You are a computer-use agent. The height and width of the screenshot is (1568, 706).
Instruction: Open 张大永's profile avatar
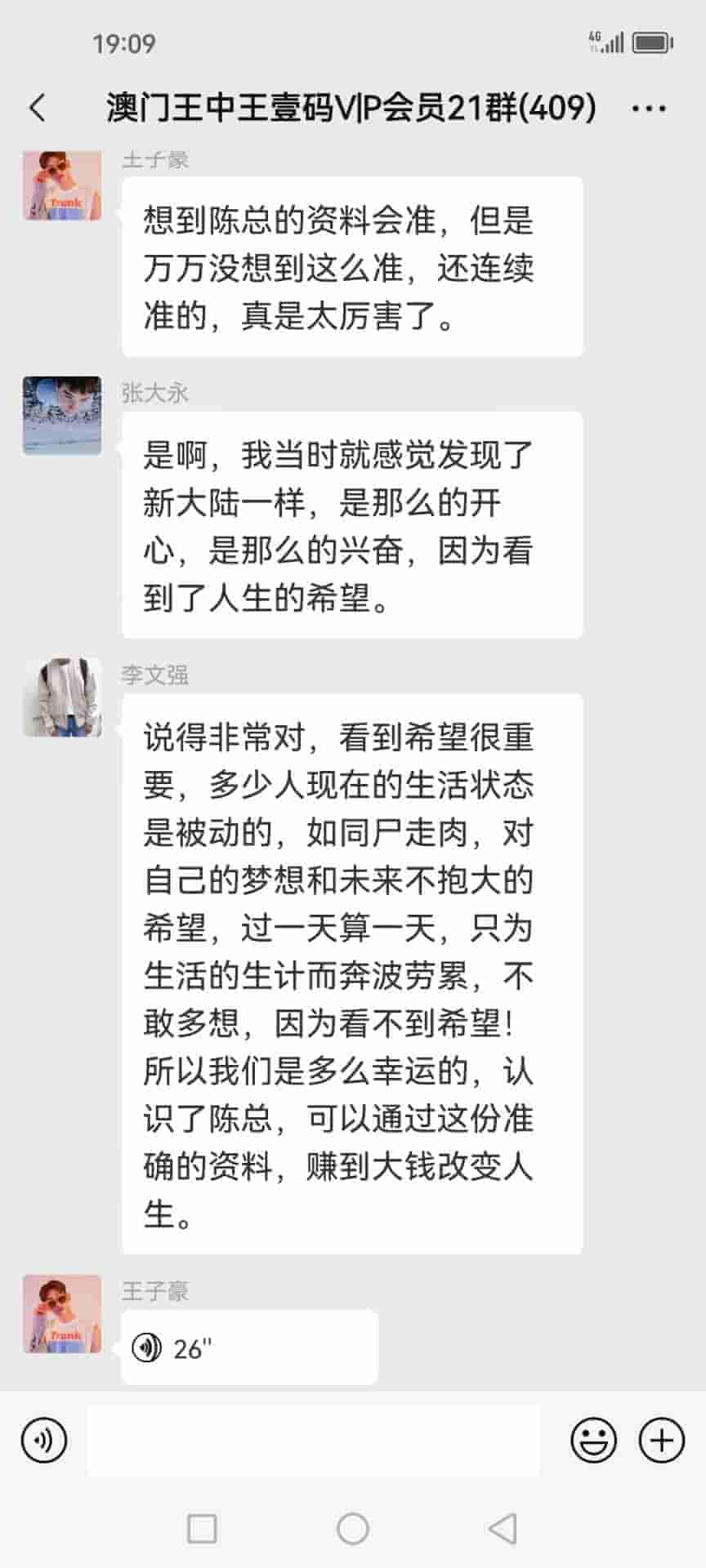tap(62, 416)
